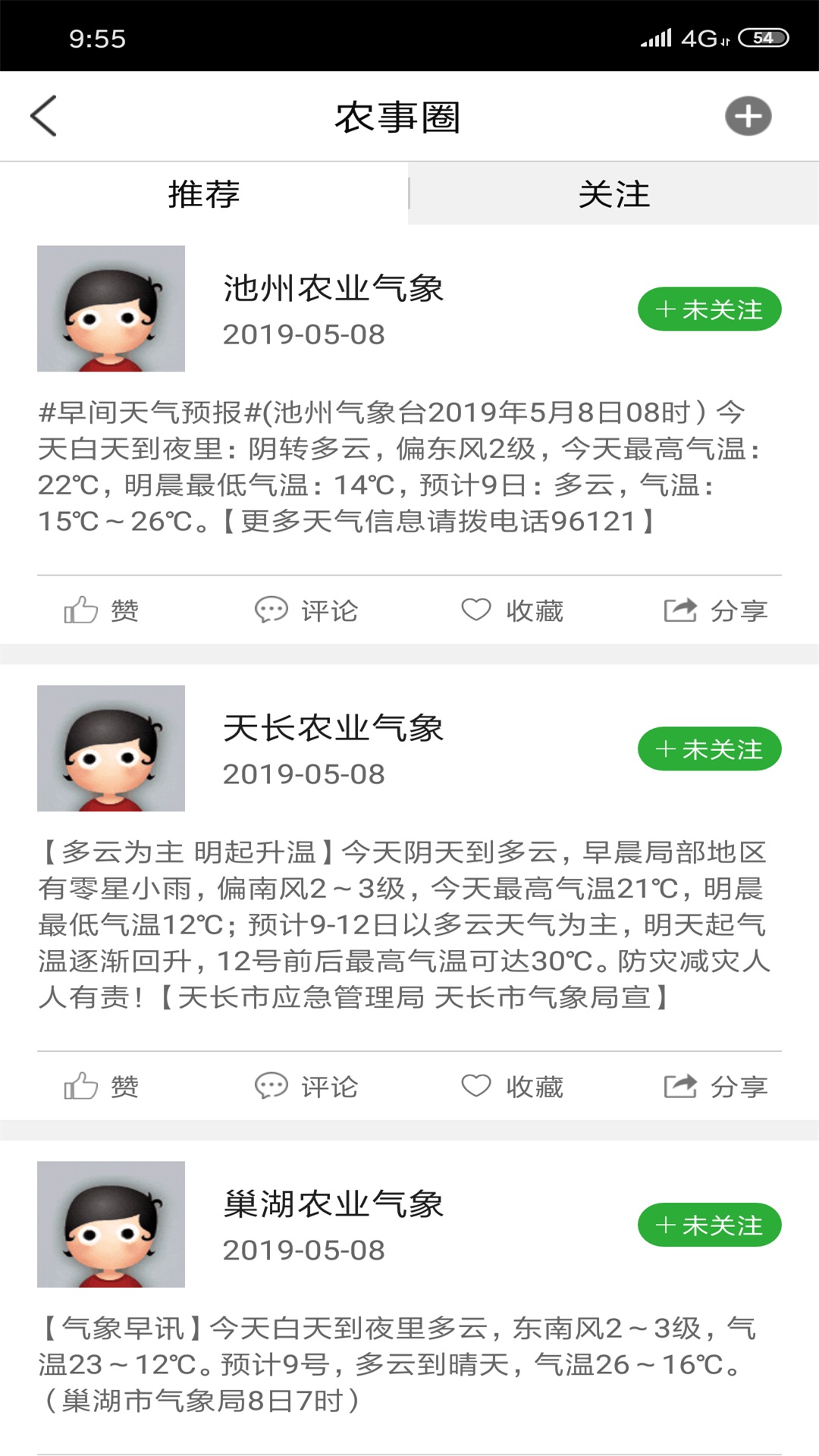Tap the thumbs-up icon under 池州农业气象 post
Screen dimensions: 819x1456
point(82,609)
